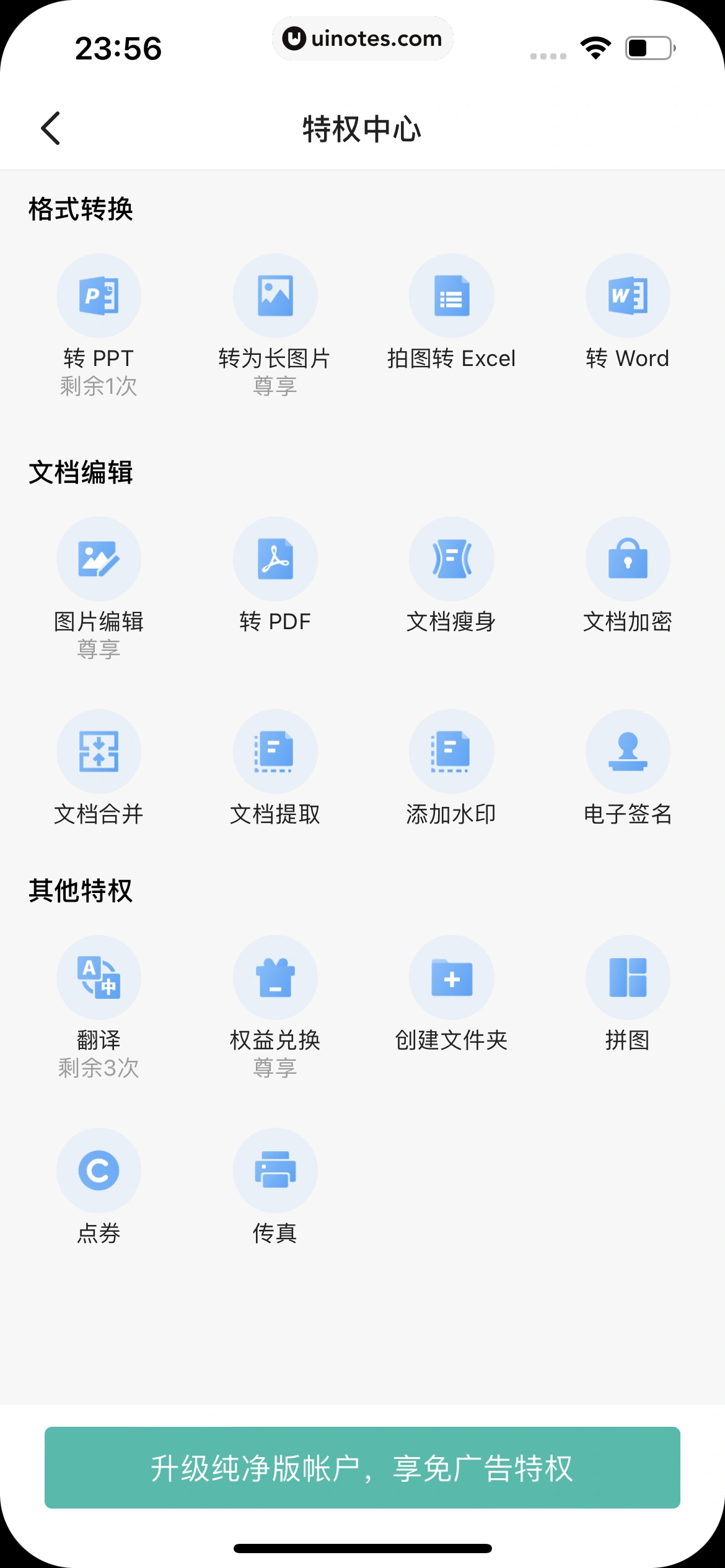Tap 文档提取 feature
Viewport: 725px width, 1568px height.
[275, 752]
